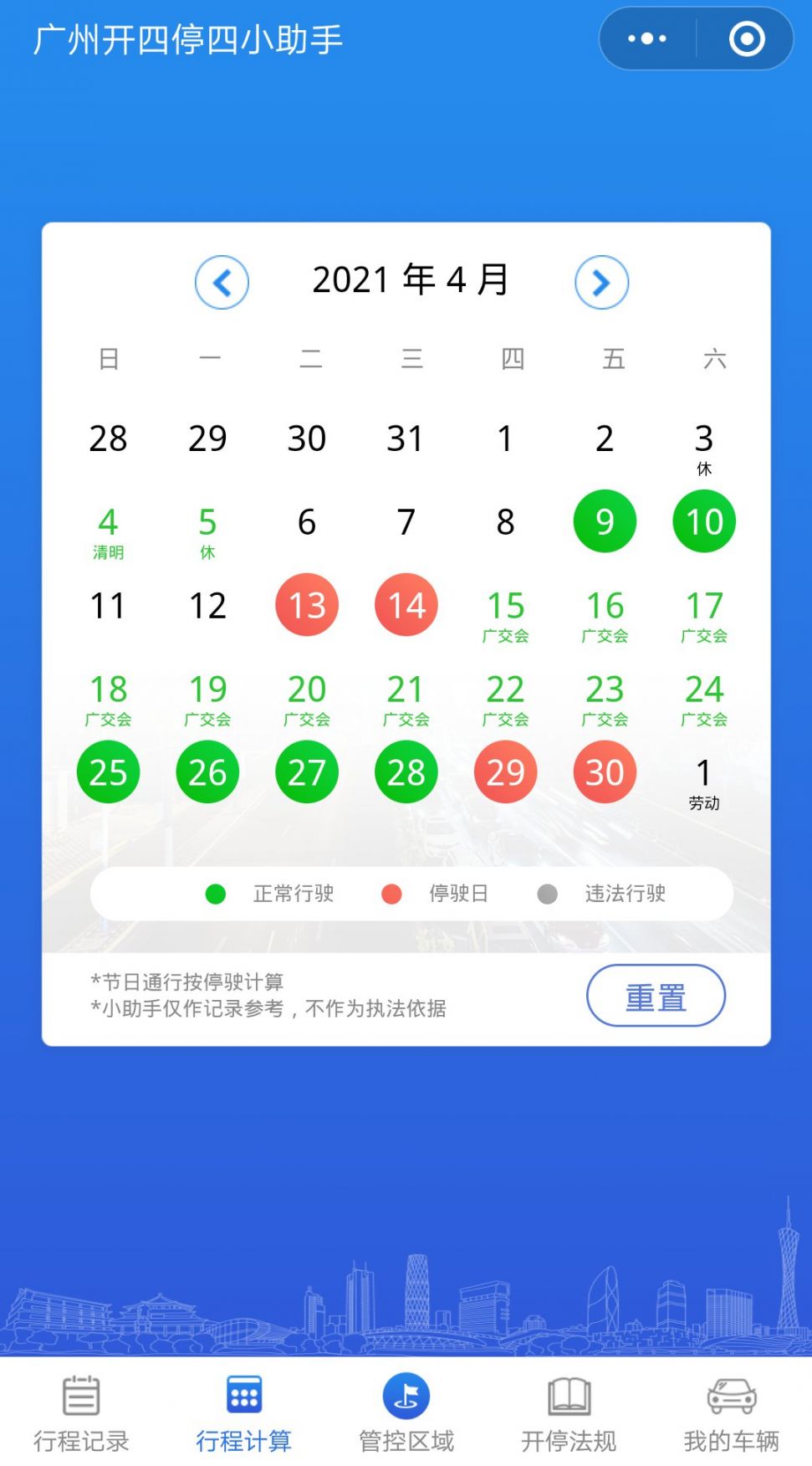This screenshot has height=1466, width=812.
Task: Select April 13 on calendar
Action: pos(307,605)
